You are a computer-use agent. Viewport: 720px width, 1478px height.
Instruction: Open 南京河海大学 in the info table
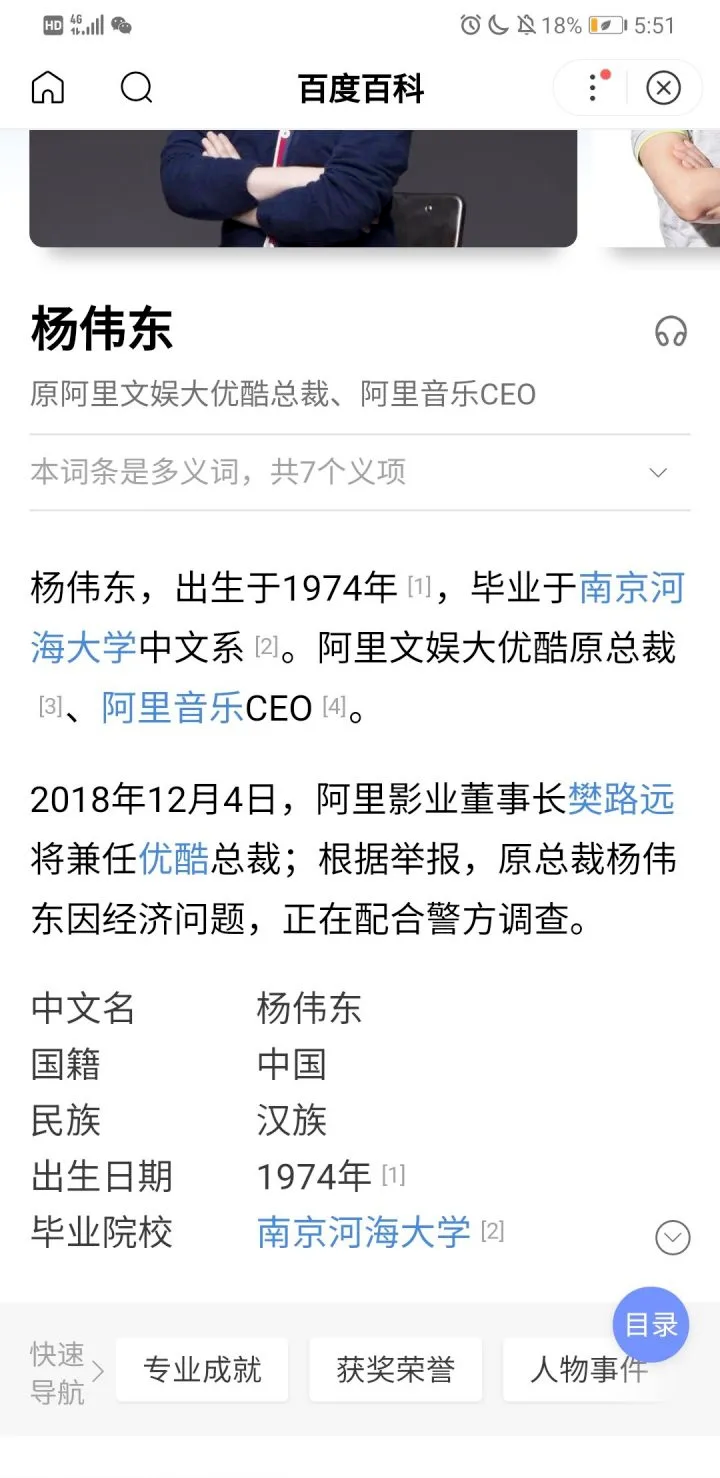(x=363, y=1232)
